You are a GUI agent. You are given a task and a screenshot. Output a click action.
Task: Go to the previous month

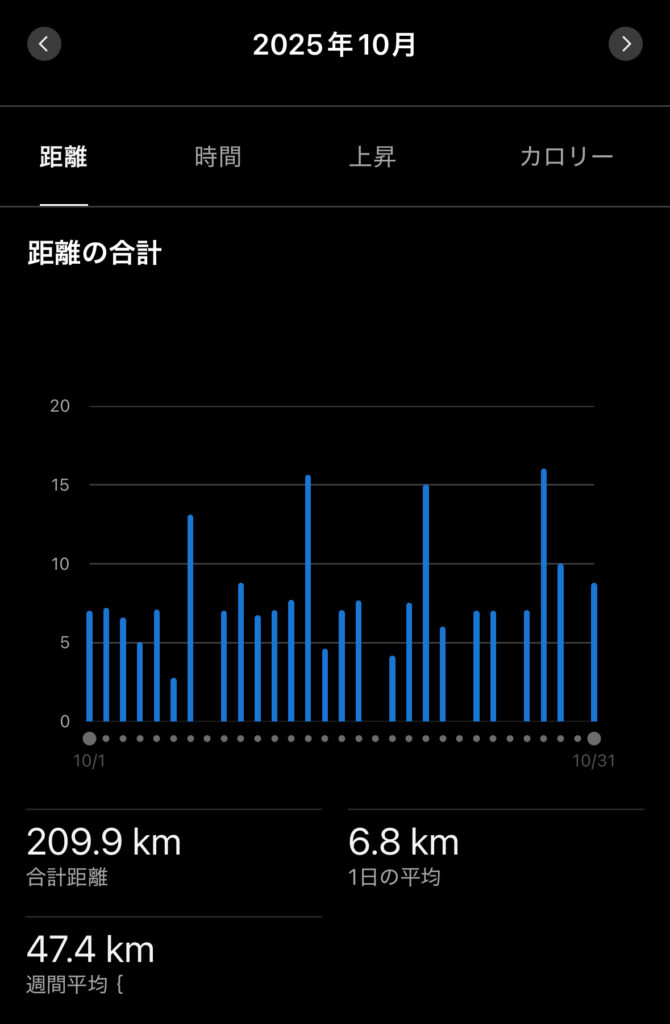(x=44, y=44)
